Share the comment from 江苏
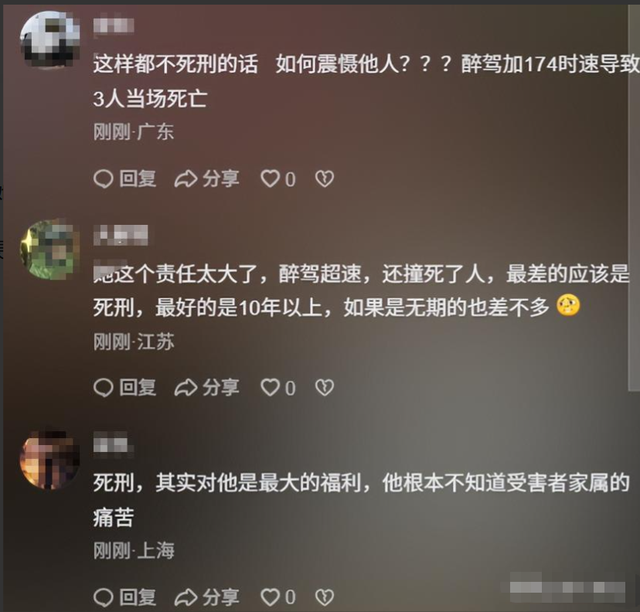640x612 pixels. tap(207, 387)
